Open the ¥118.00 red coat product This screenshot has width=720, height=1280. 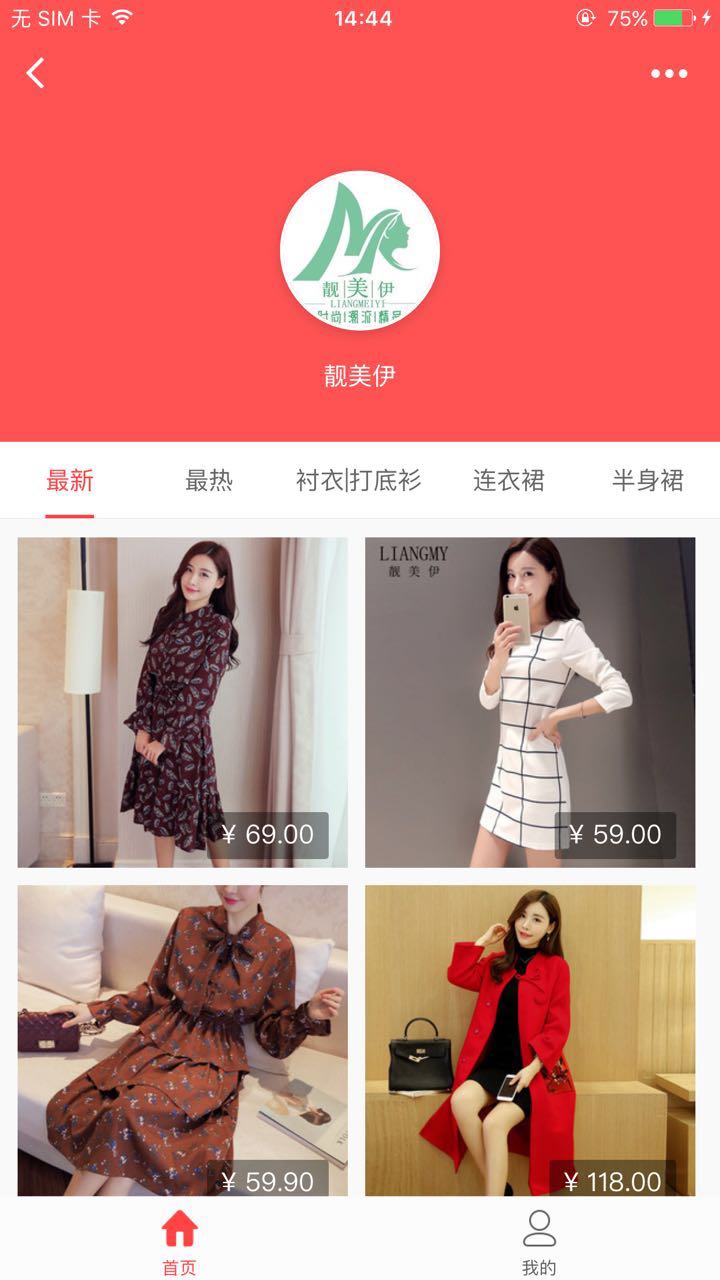click(530, 1040)
